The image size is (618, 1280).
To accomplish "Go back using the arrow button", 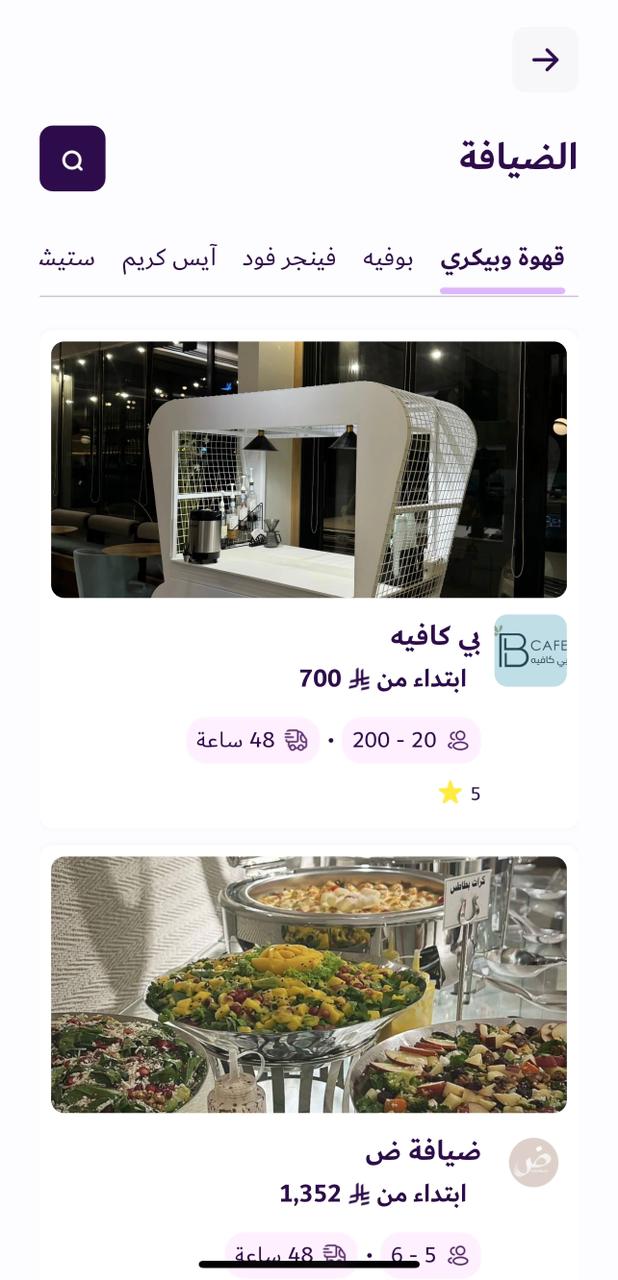I will click(x=545, y=60).
